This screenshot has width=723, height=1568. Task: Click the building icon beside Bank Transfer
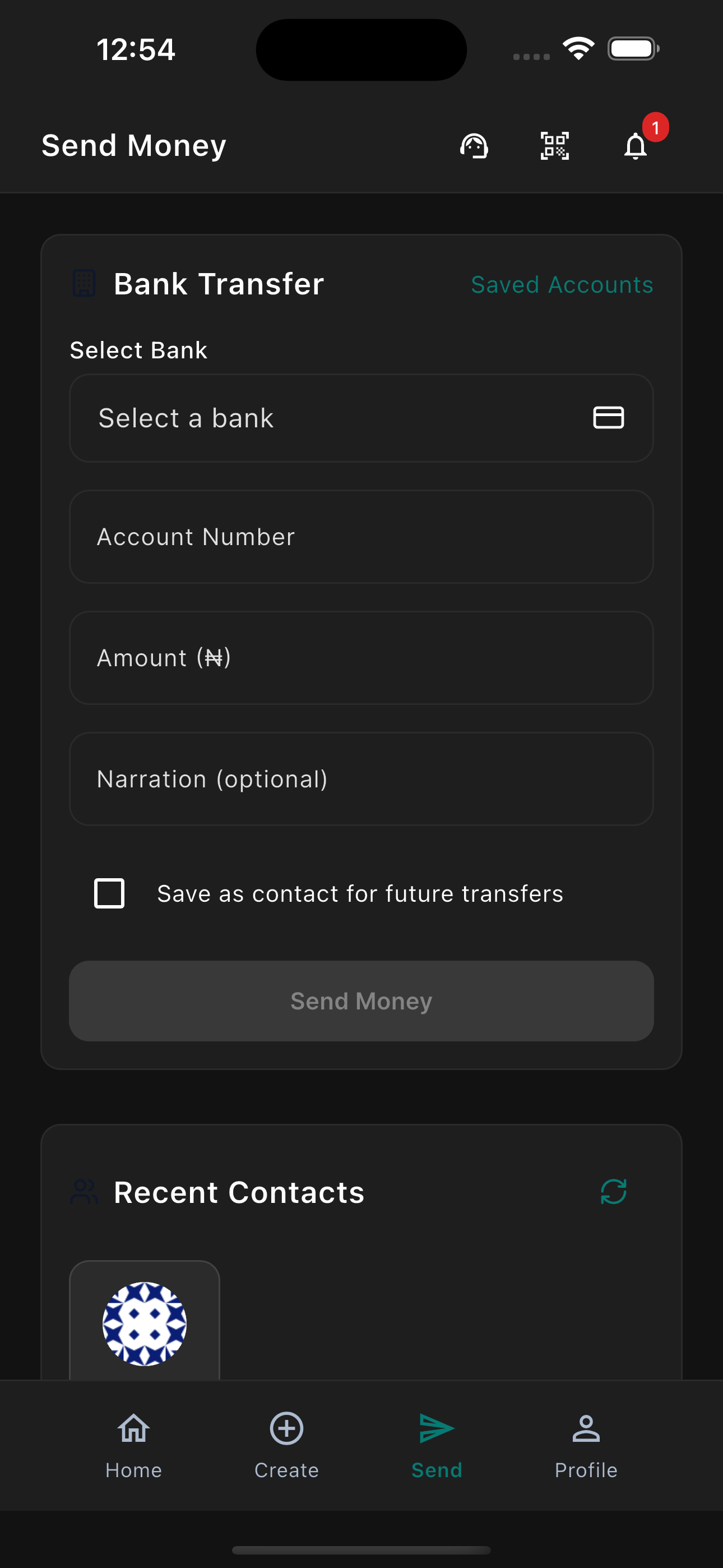coord(84,283)
